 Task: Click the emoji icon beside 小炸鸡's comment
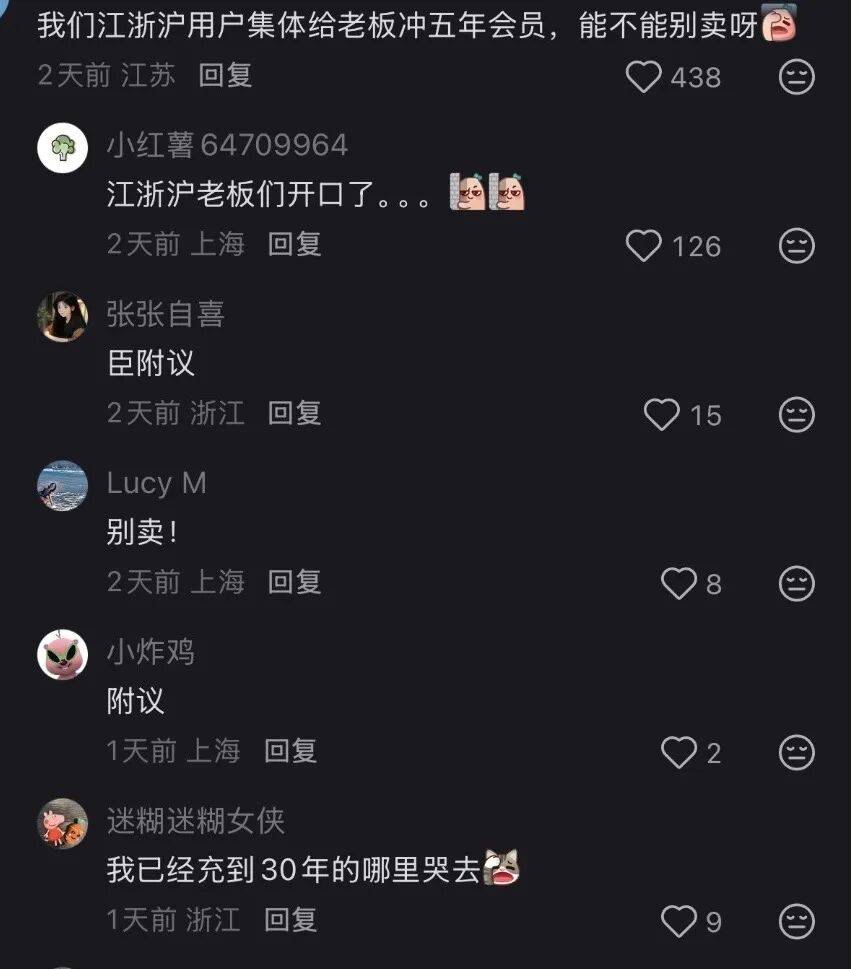[x=795, y=753]
